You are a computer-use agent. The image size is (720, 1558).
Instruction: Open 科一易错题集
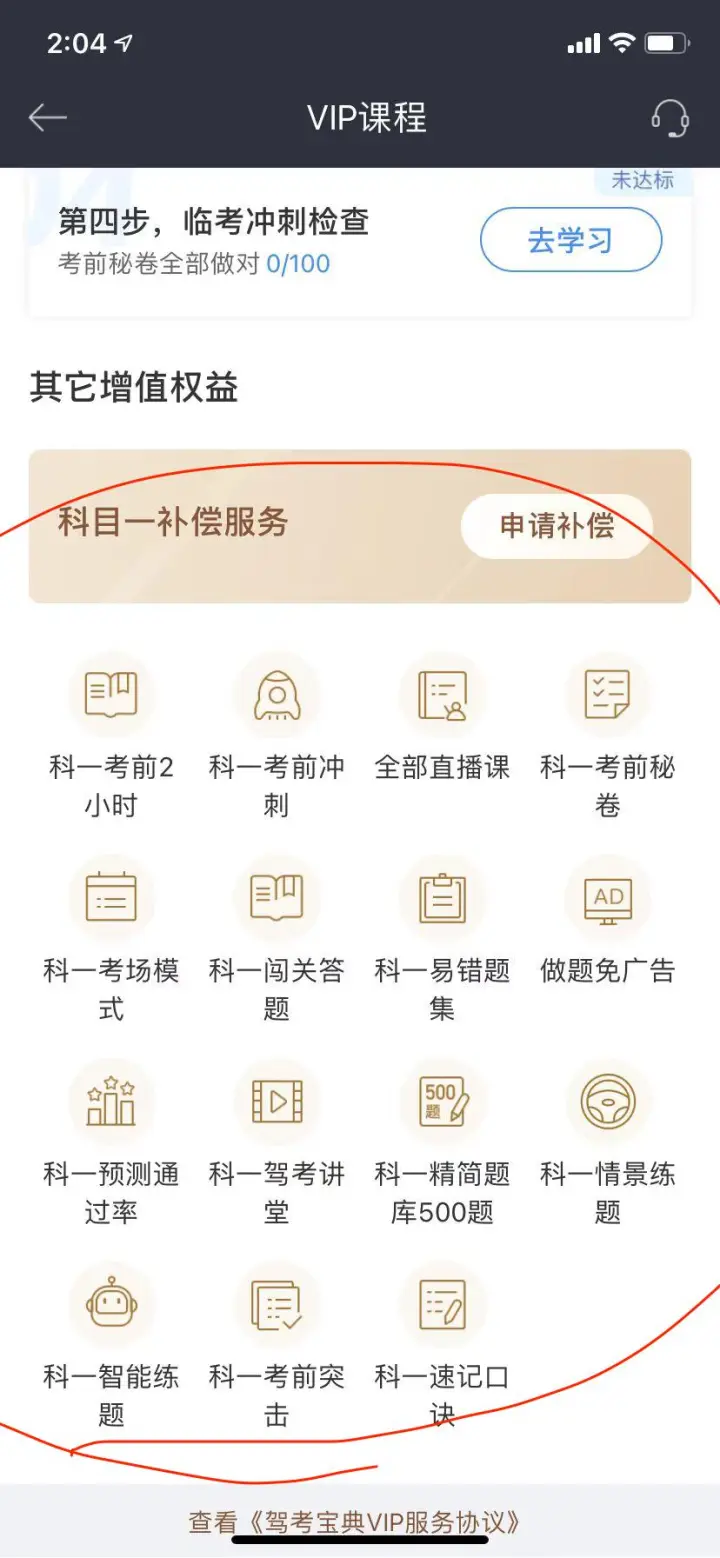click(x=443, y=940)
